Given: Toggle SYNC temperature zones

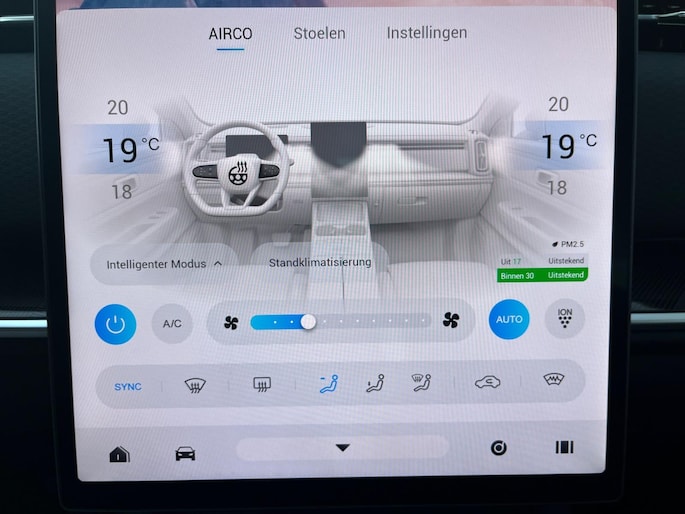Looking at the screenshot, I should click(x=128, y=386).
